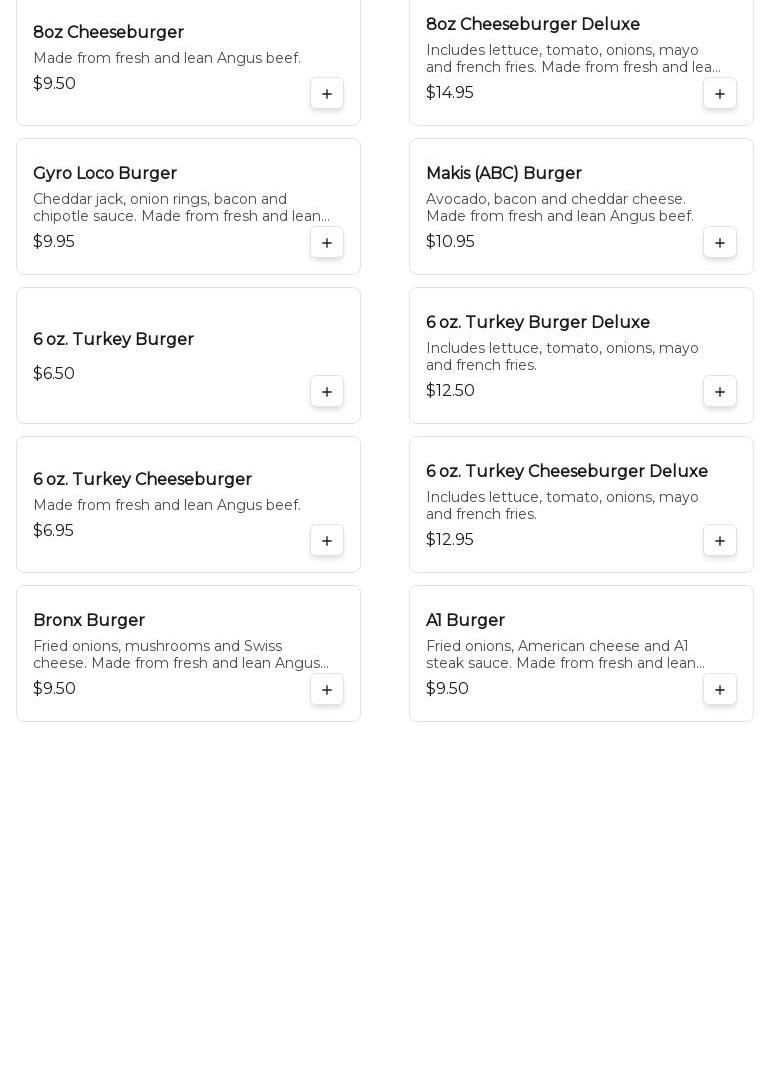The width and height of the screenshot is (770, 1083).
Task: Add Makis (ABC) Burger to cart
Action: [x=720, y=243]
